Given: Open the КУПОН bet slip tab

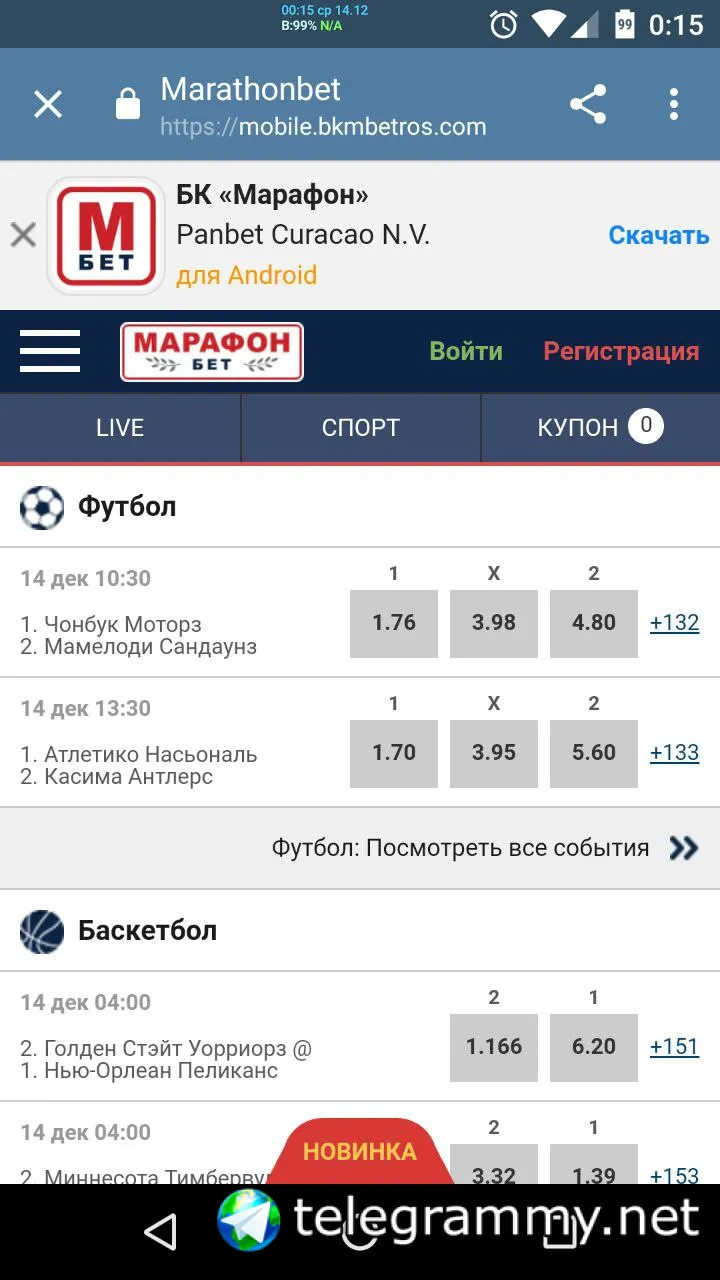Looking at the screenshot, I should pos(600,427).
